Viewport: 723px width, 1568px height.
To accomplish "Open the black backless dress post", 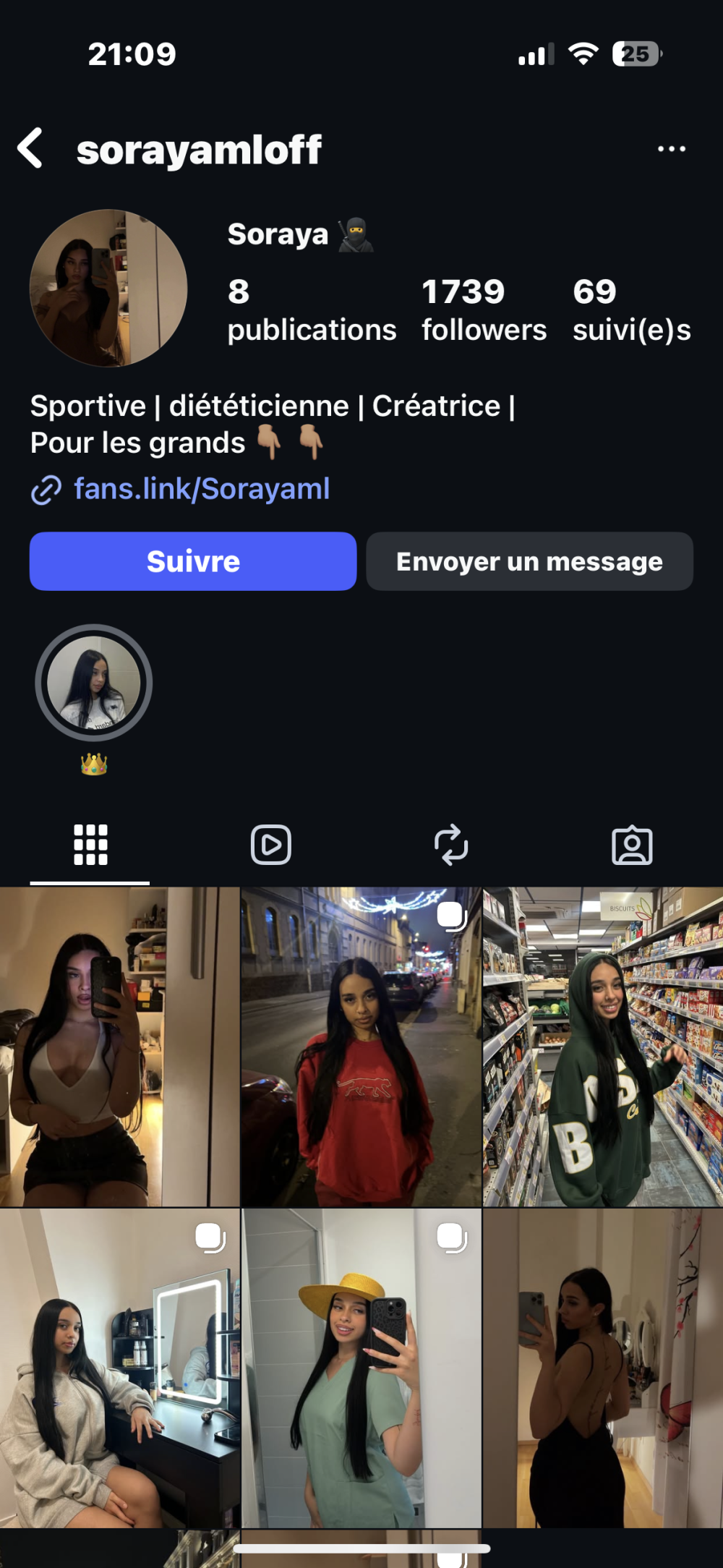I will [x=603, y=1368].
